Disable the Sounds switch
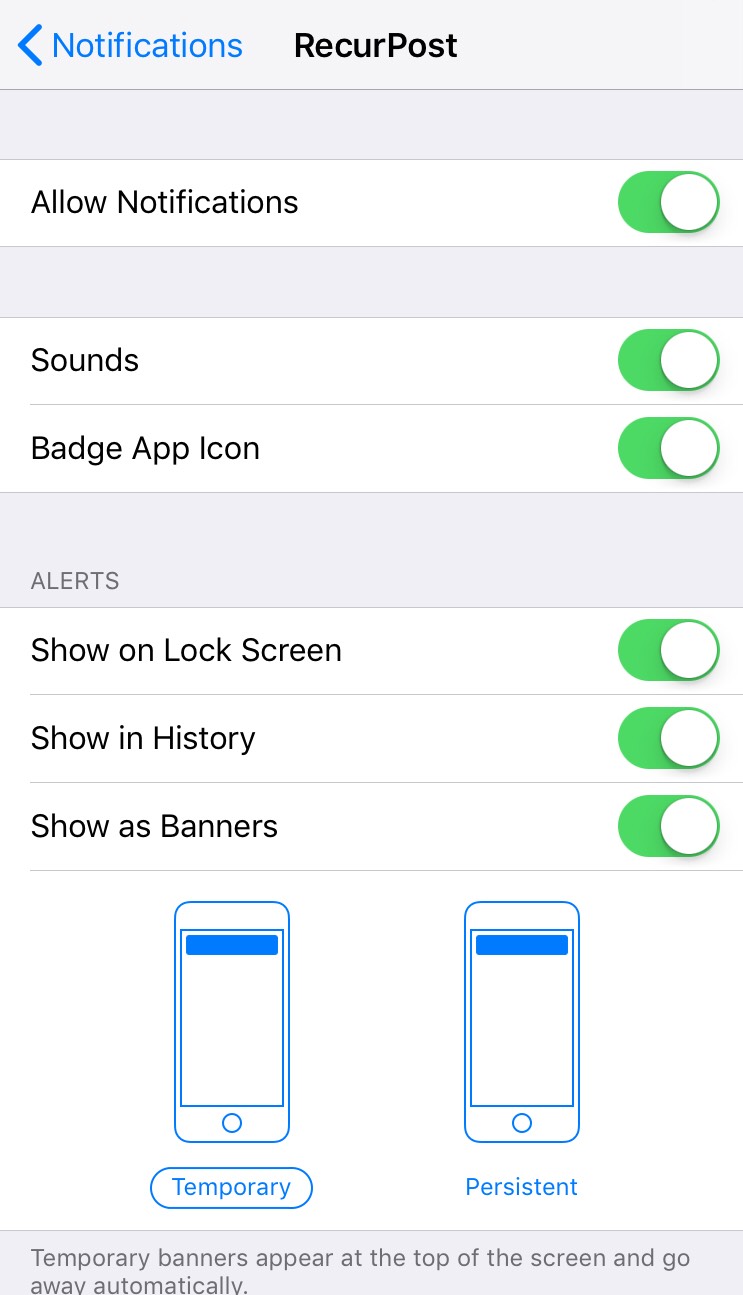743x1295 pixels. click(669, 360)
